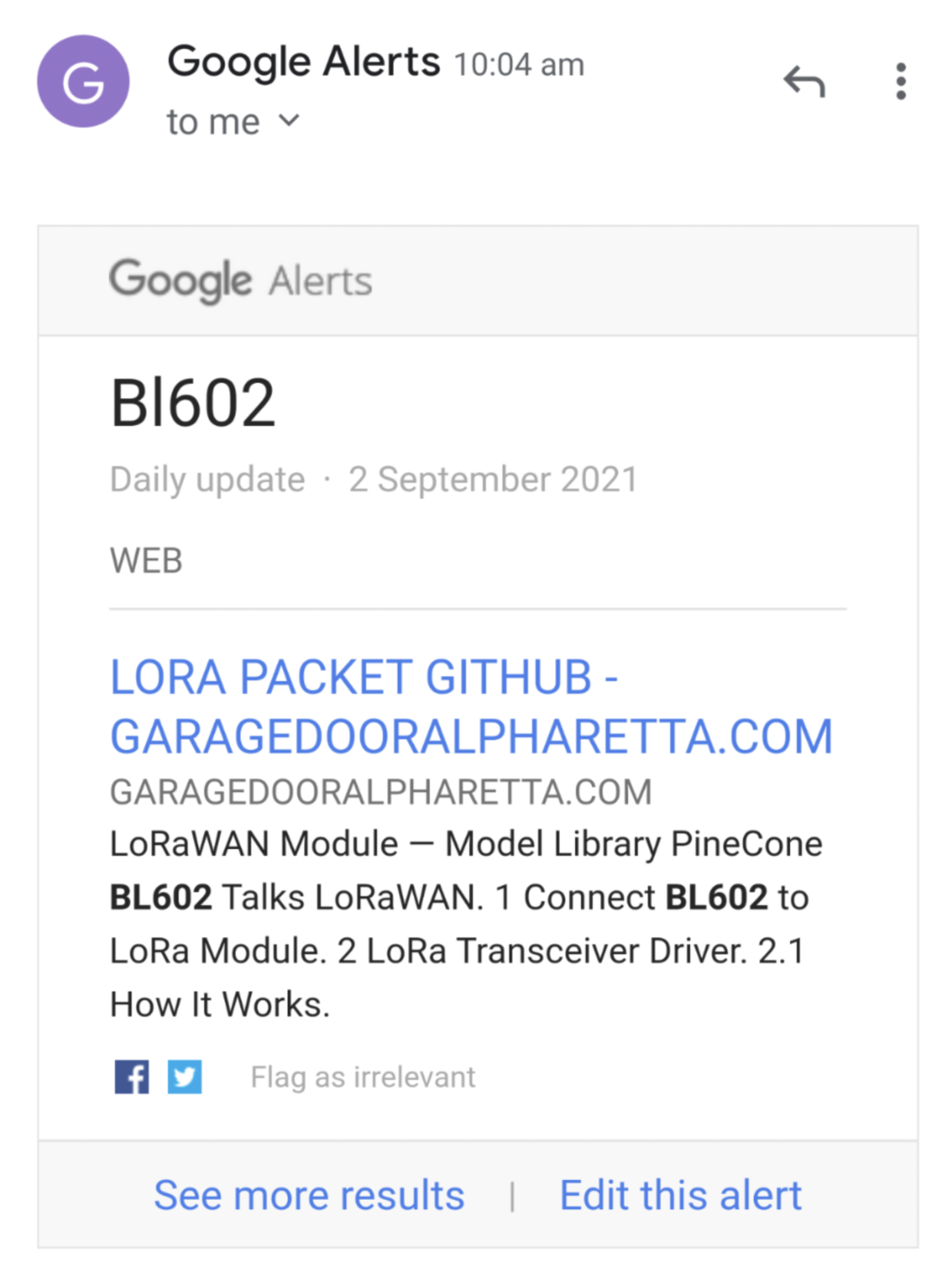
Task: Reply to the Google Alerts email
Action: [804, 82]
